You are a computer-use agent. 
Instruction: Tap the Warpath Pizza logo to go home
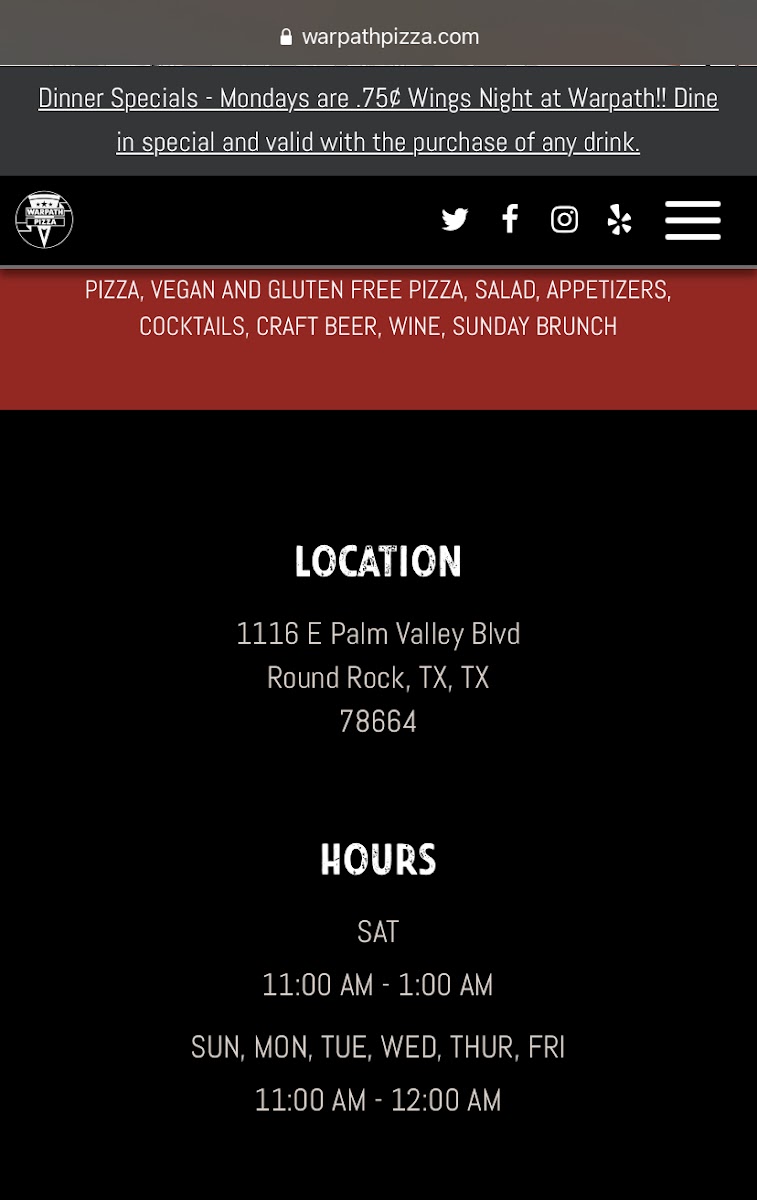44,220
